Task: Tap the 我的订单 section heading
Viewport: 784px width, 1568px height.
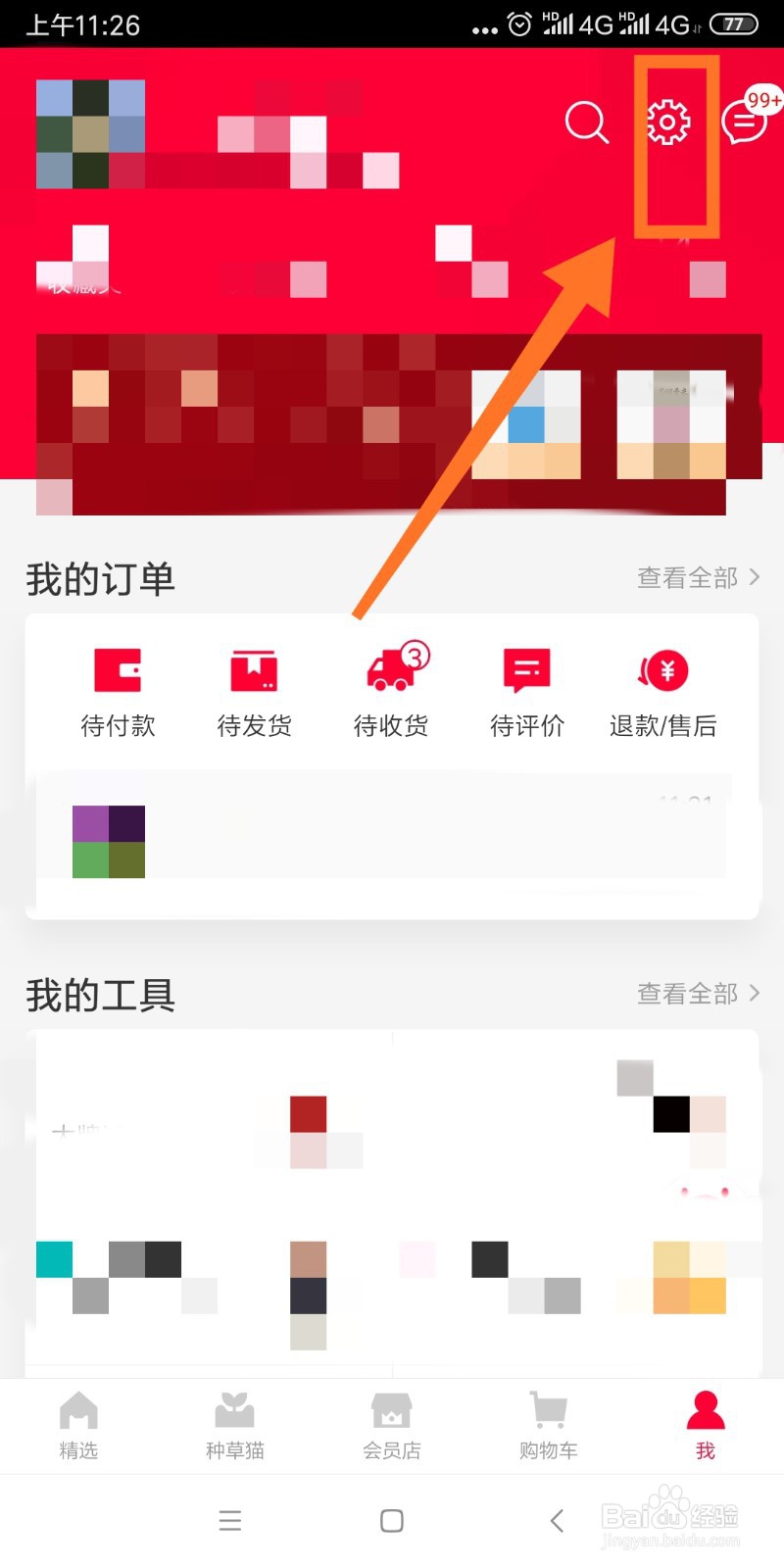Action: tap(100, 578)
